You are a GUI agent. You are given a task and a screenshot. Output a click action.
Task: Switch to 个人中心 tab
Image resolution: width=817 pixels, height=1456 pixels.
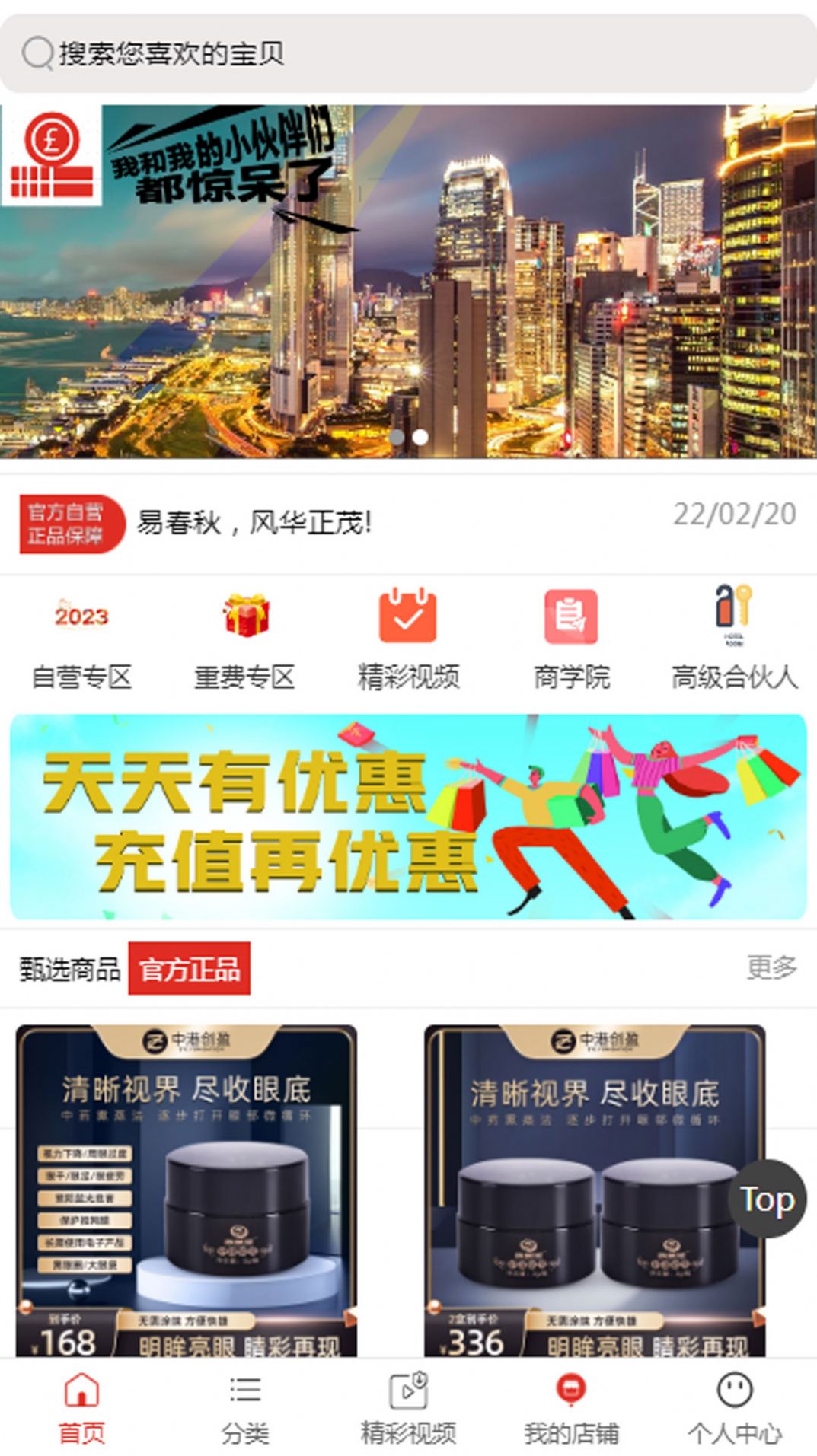tap(735, 1408)
